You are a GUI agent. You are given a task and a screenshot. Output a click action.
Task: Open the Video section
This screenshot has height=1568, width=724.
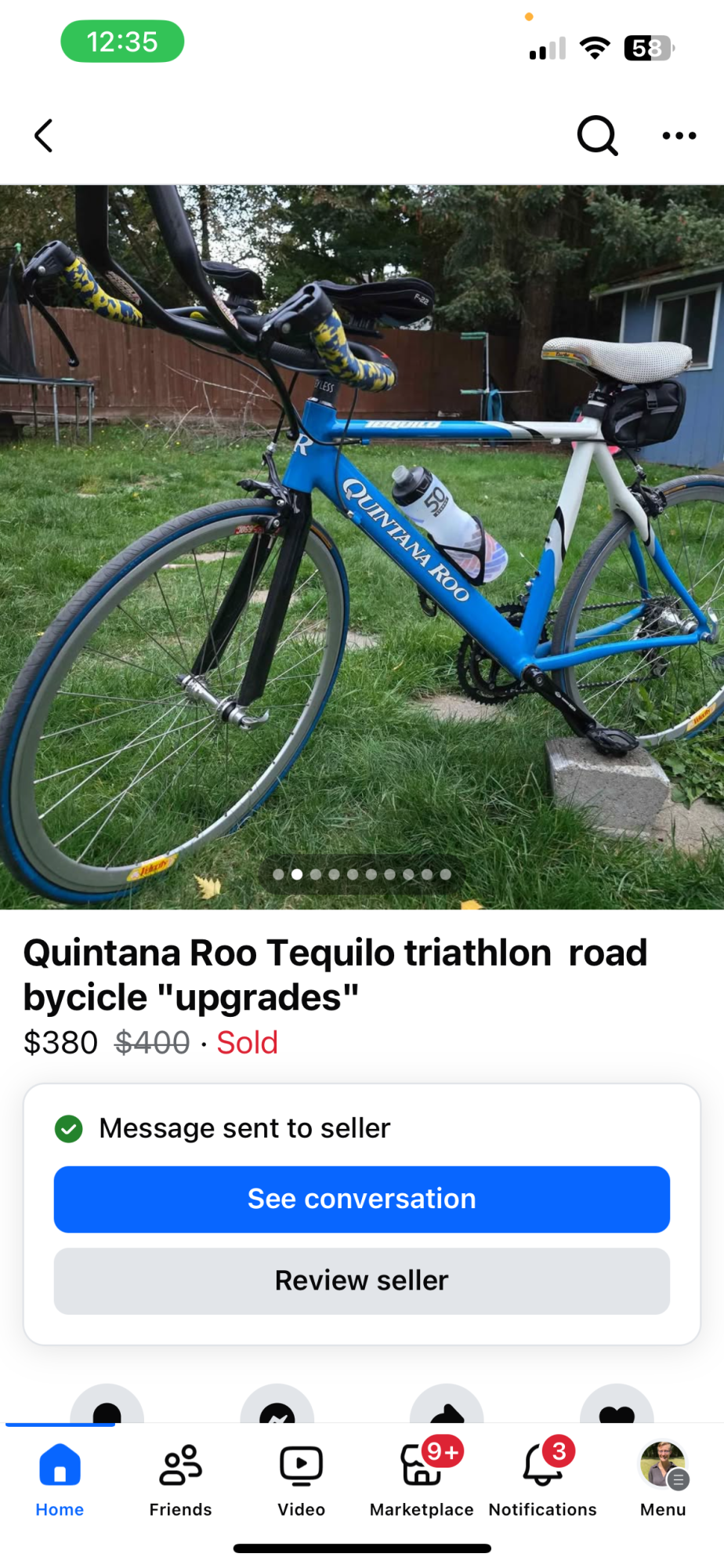[x=301, y=1472]
